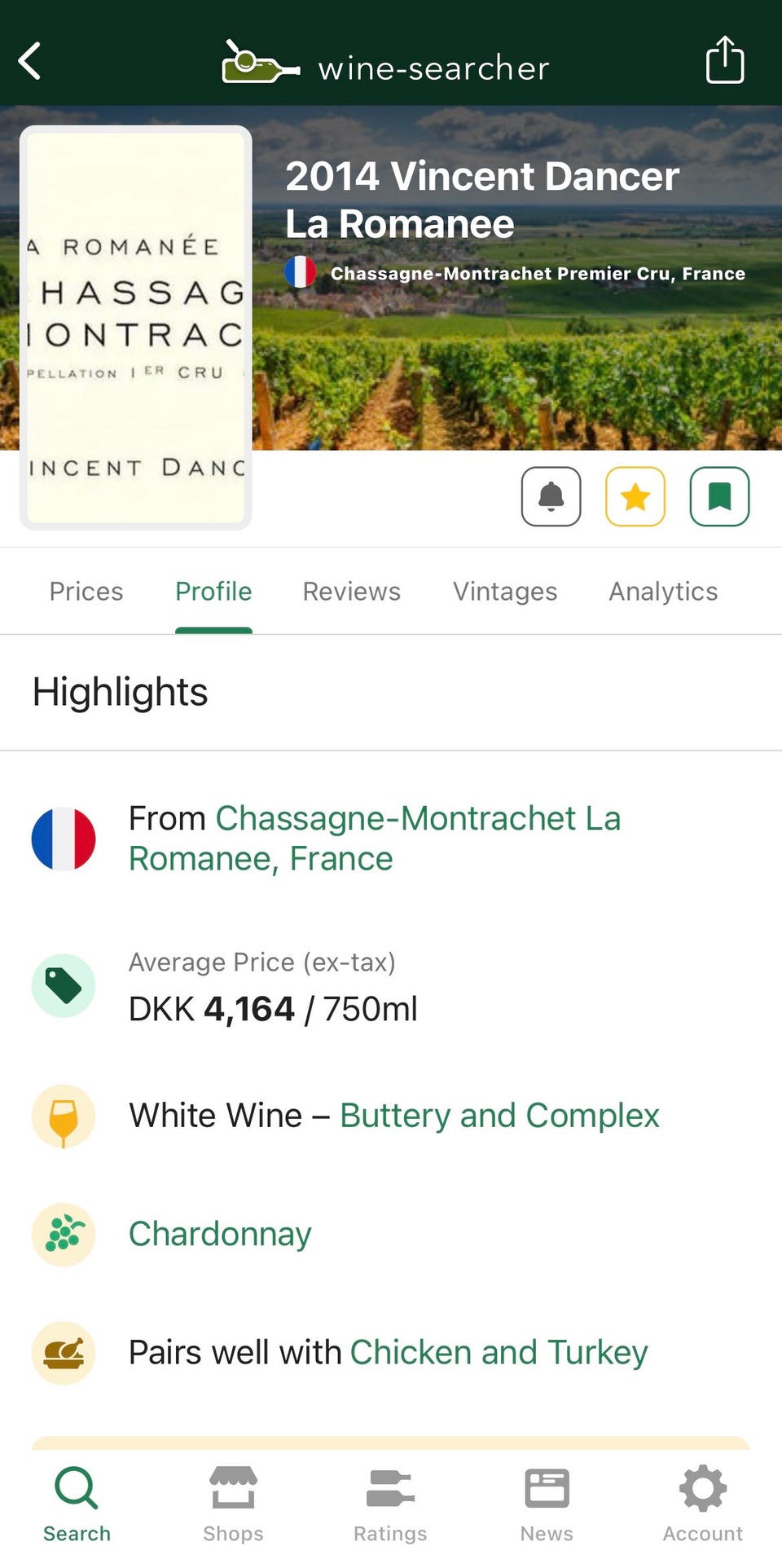The image size is (782, 1568).
Task: Switch to Ratings in bottom navigation
Action: pyautogui.click(x=390, y=1504)
